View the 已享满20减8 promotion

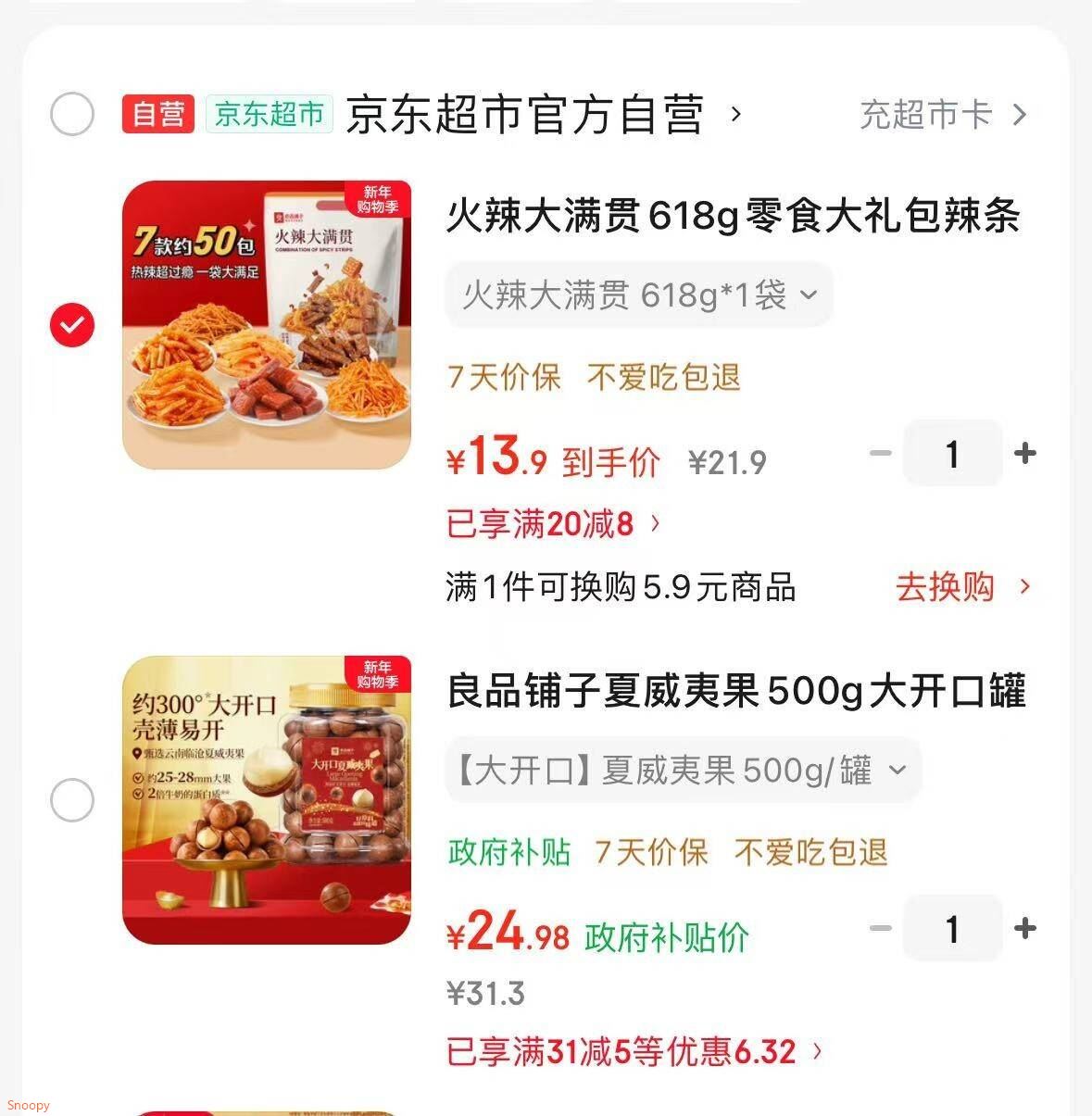(540, 523)
